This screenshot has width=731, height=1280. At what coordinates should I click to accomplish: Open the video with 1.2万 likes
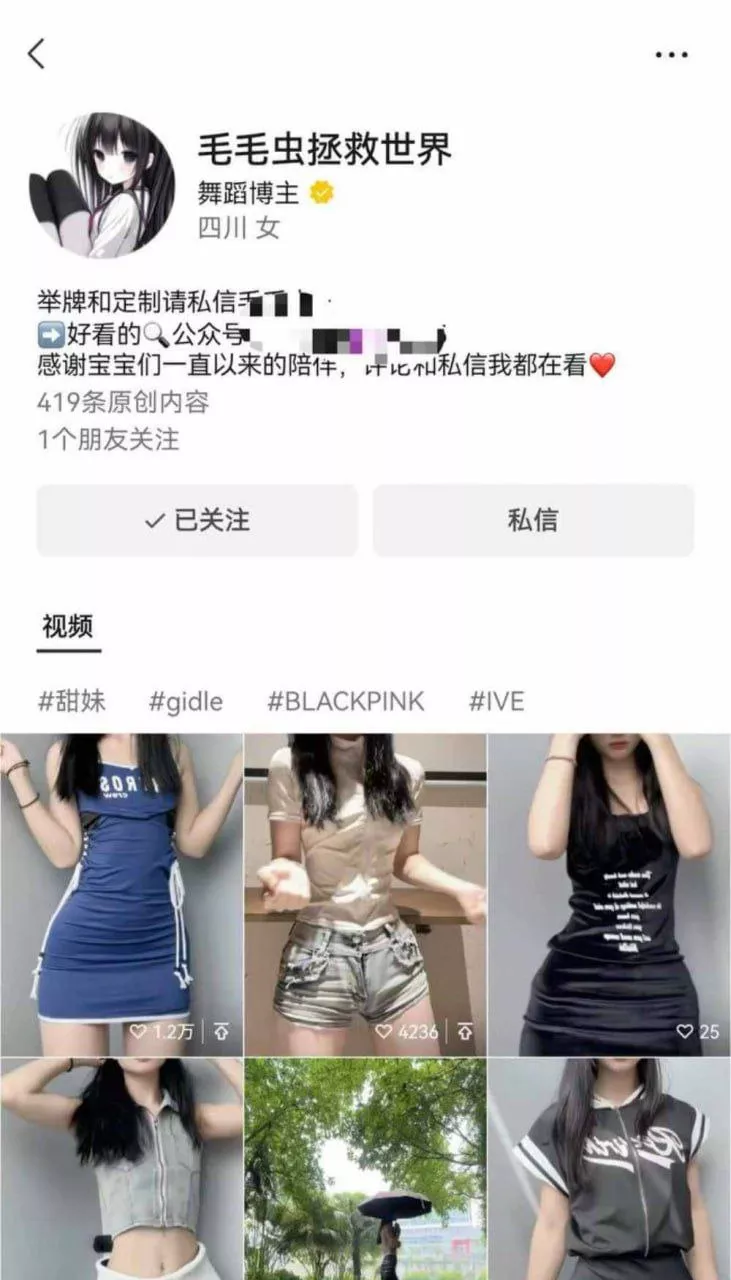coord(121,894)
